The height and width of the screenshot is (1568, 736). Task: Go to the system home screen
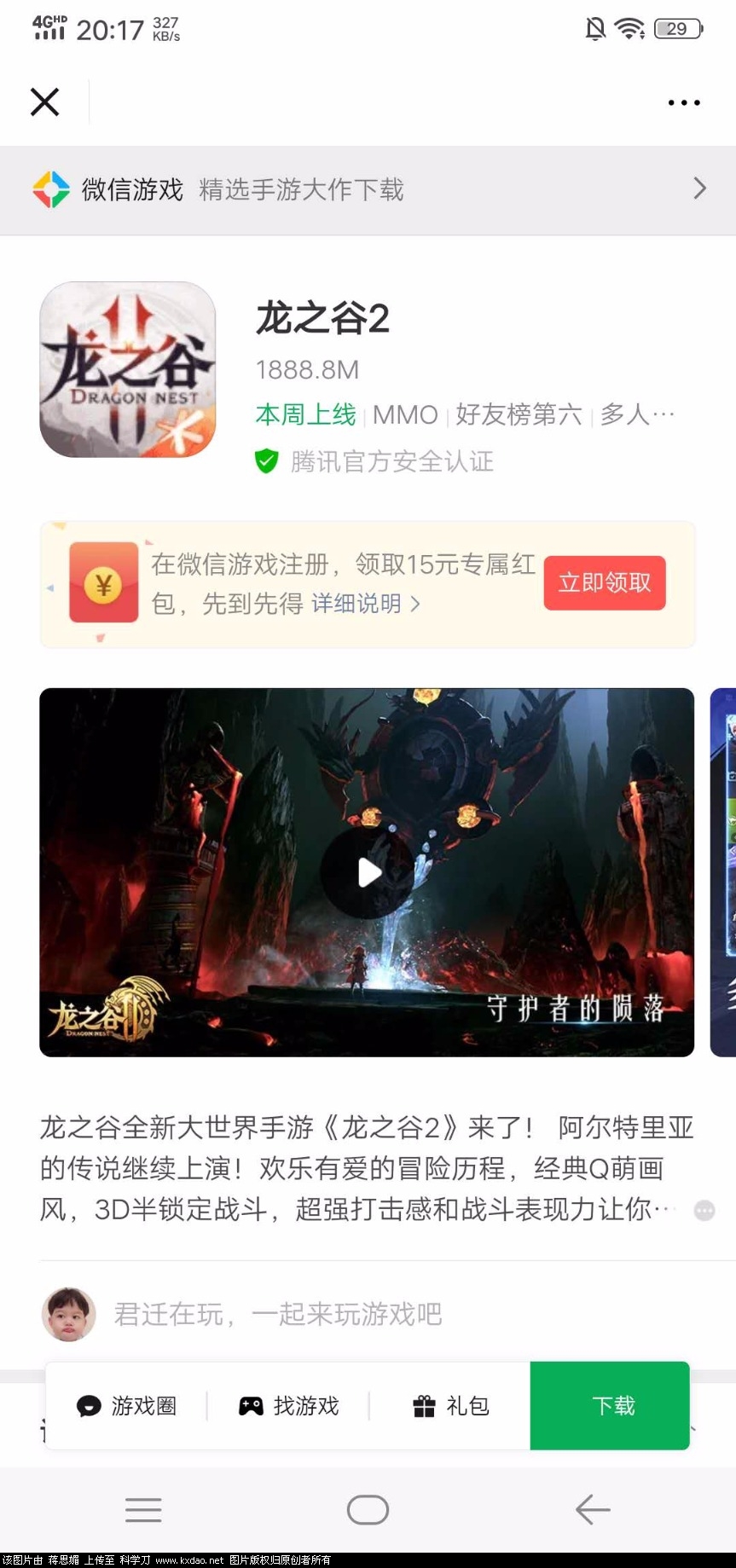[368, 1510]
